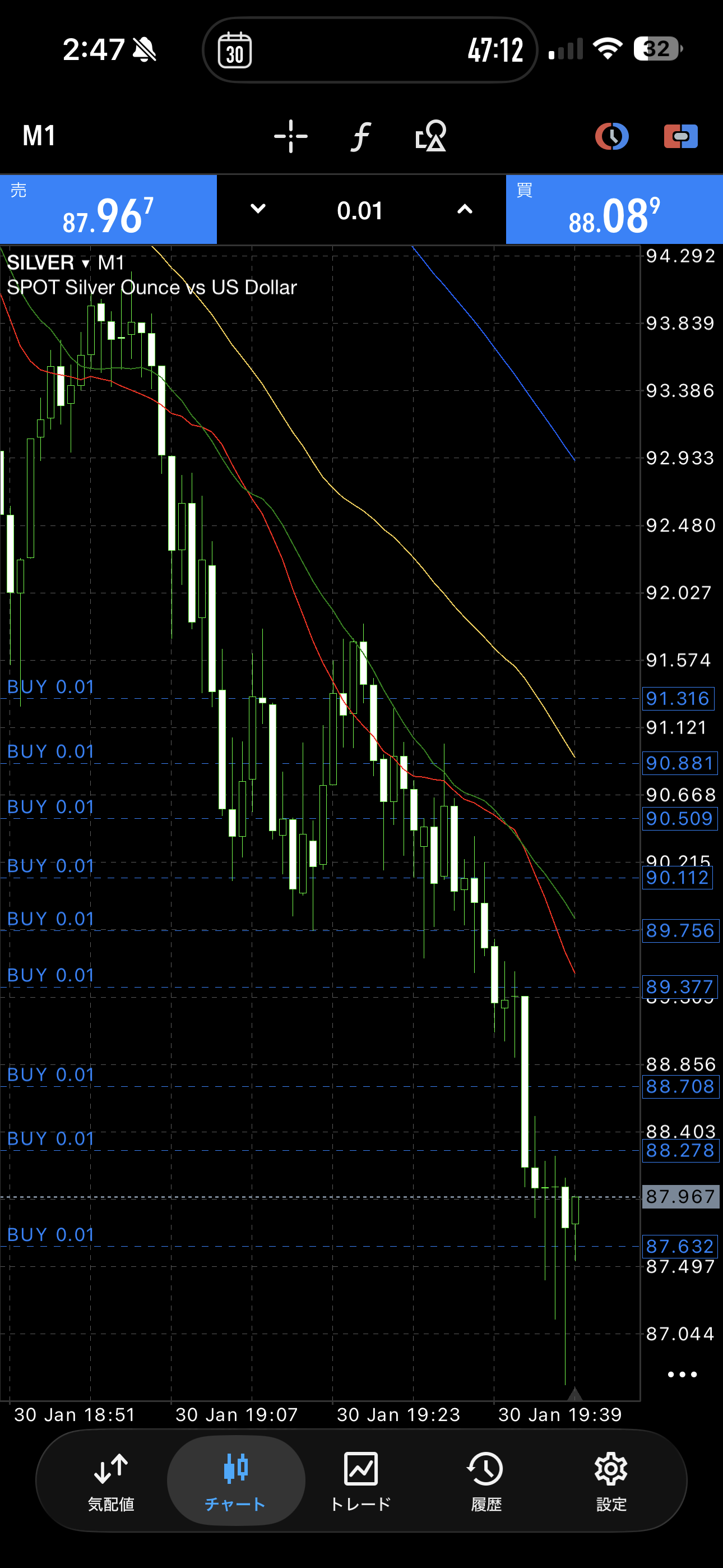The height and width of the screenshot is (1568, 723).
Task: Go to the トレード trade tab
Action: 360,1481
